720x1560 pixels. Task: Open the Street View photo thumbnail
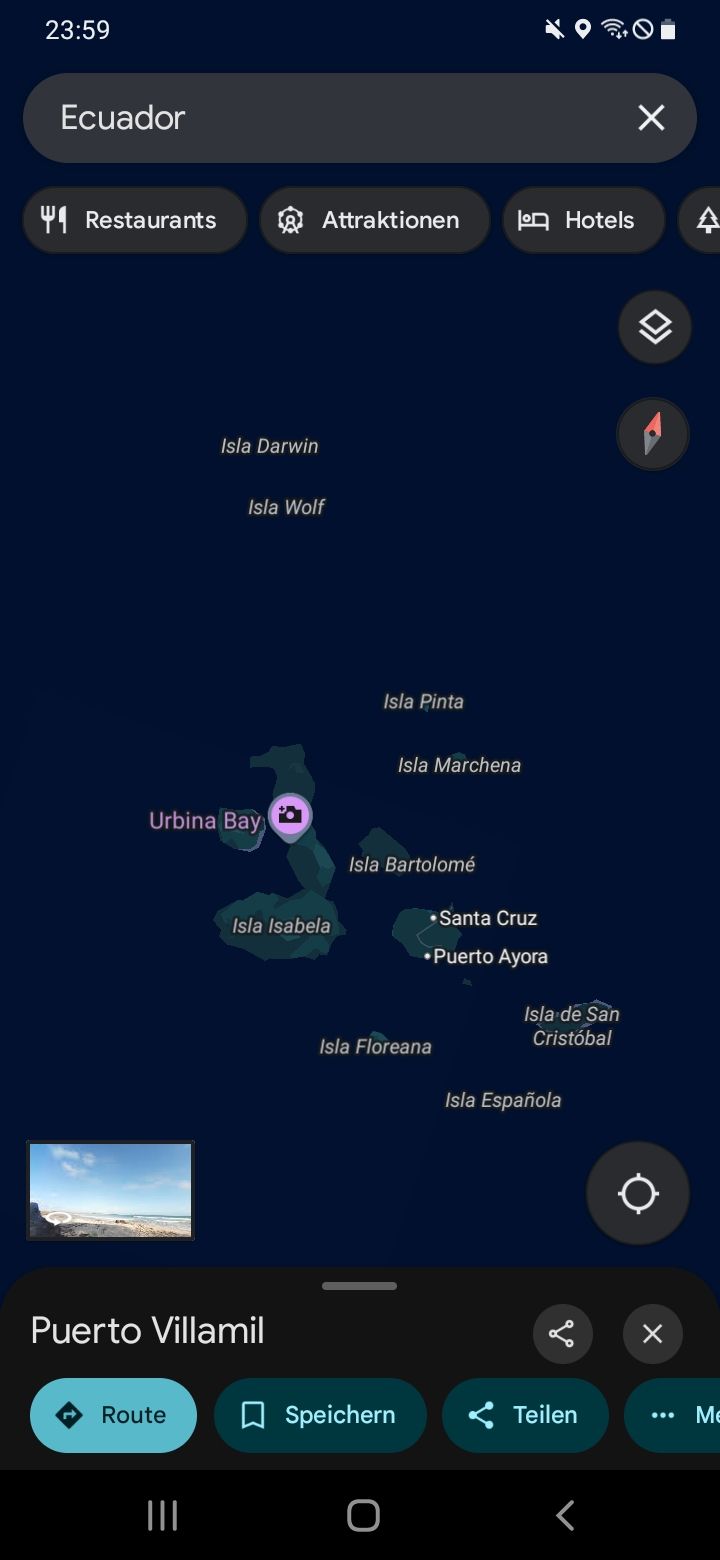110,1190
